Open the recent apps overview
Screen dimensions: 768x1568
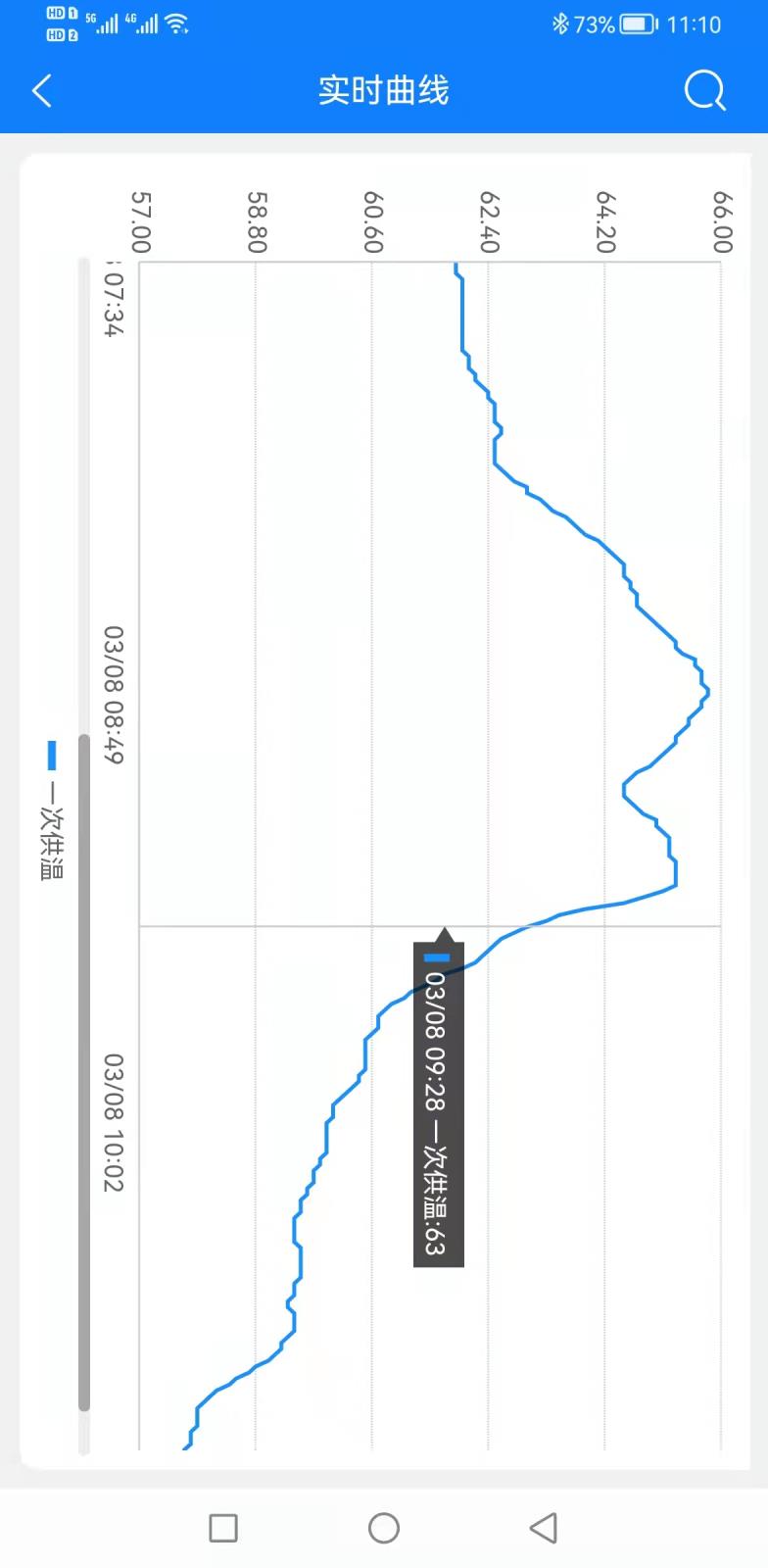tap(223, 1527)
